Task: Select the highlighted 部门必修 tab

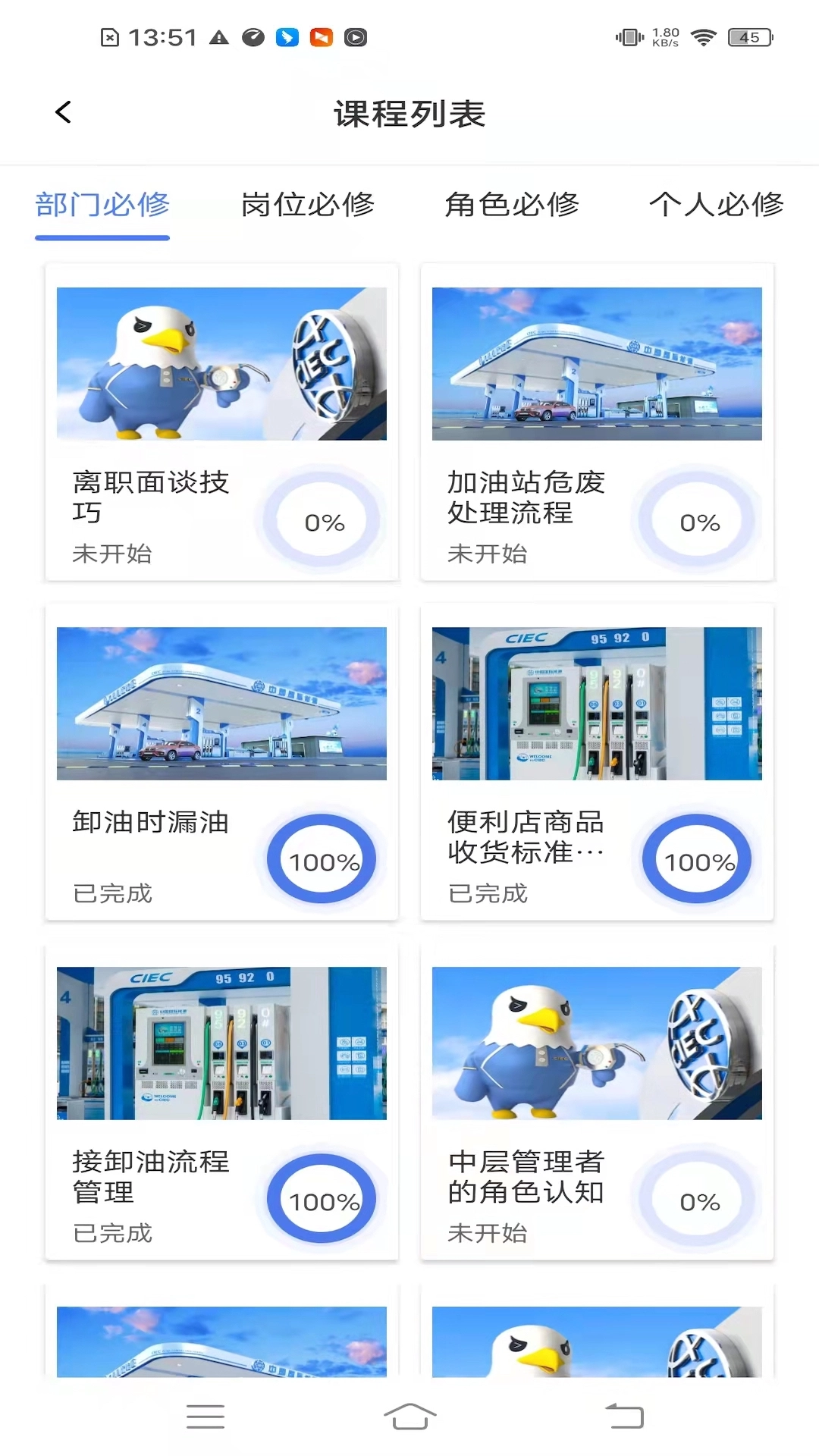Action: click(x=102, y=204)
